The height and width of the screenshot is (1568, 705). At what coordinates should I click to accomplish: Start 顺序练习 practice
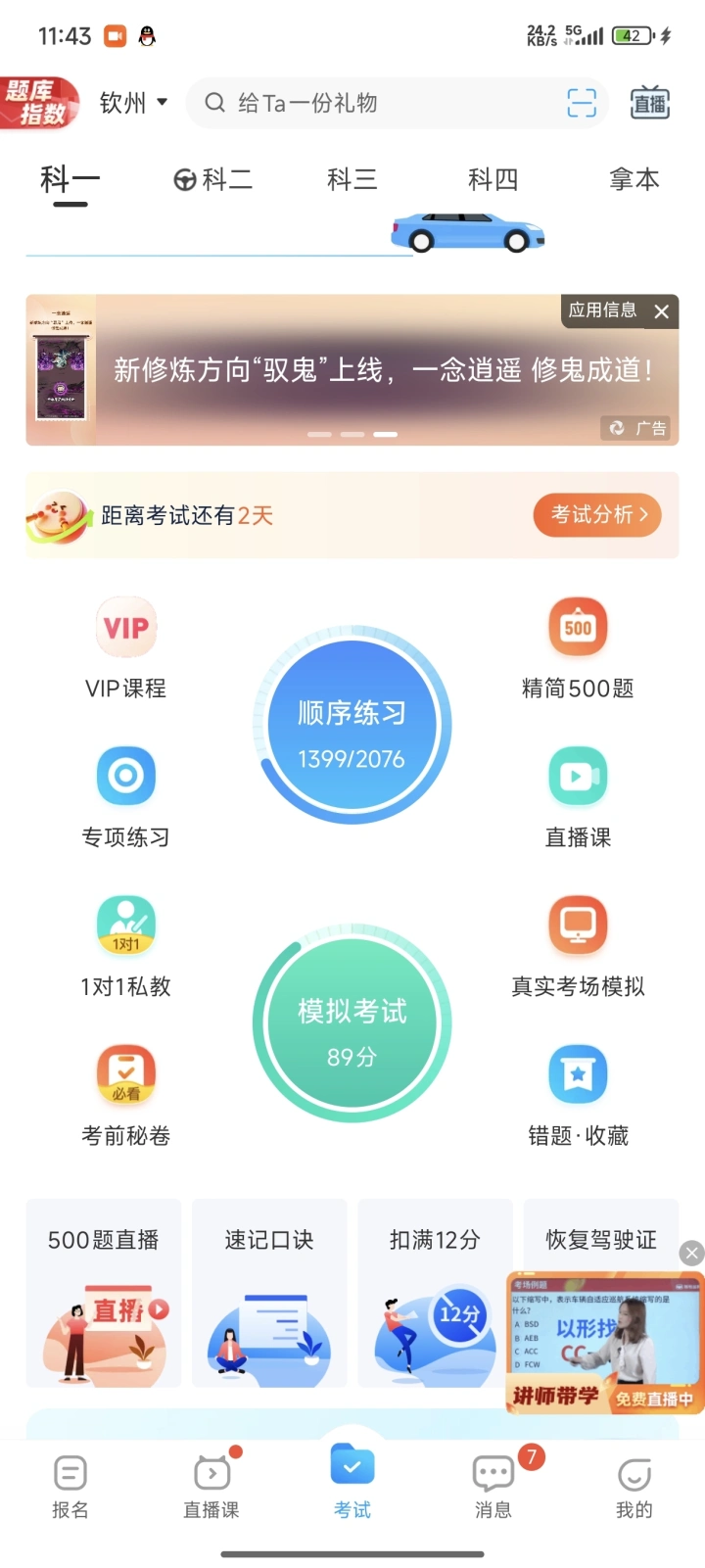pyautogui.click(x=352, y=727)
